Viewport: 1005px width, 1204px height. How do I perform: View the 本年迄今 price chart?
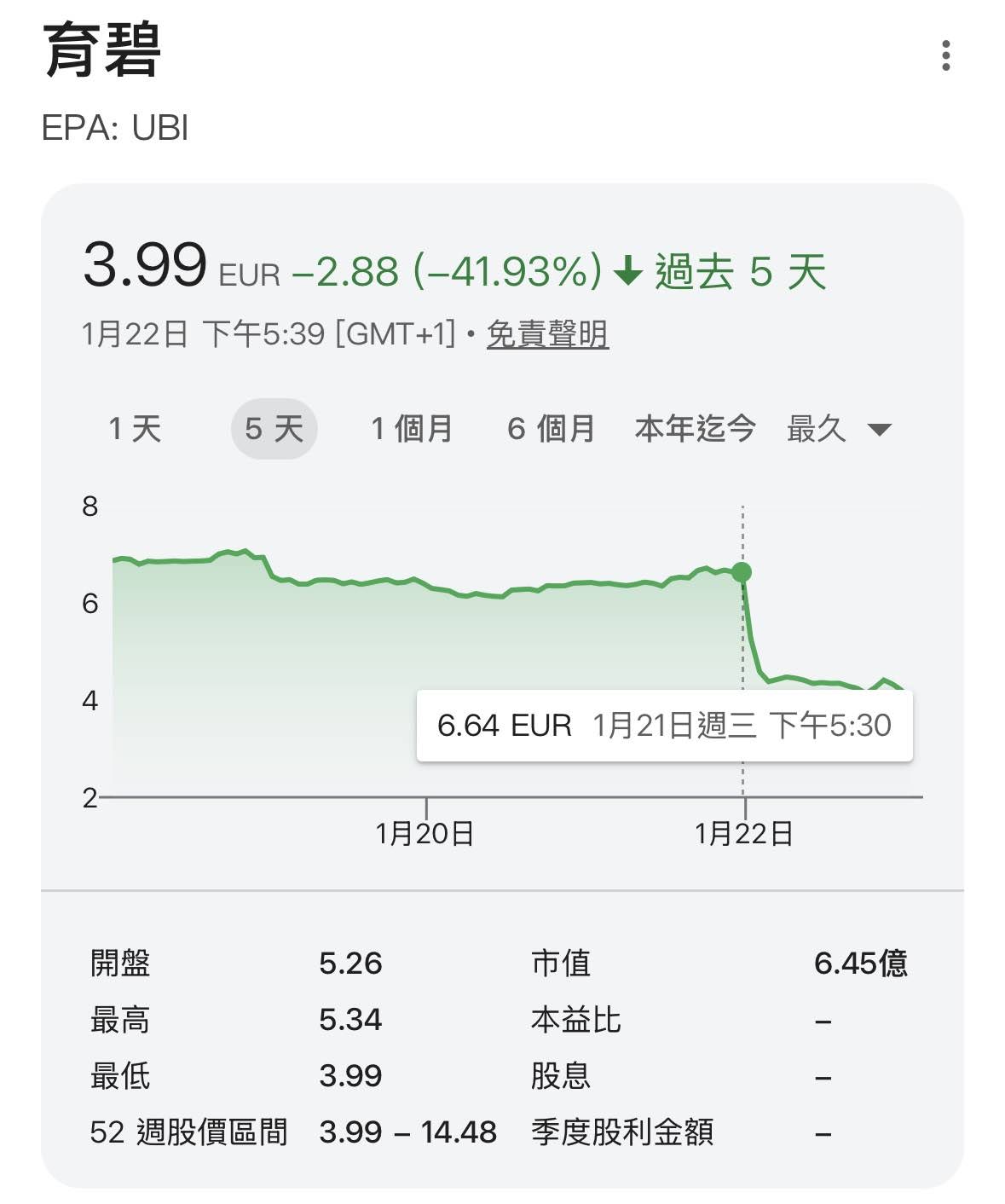point(695,428)
